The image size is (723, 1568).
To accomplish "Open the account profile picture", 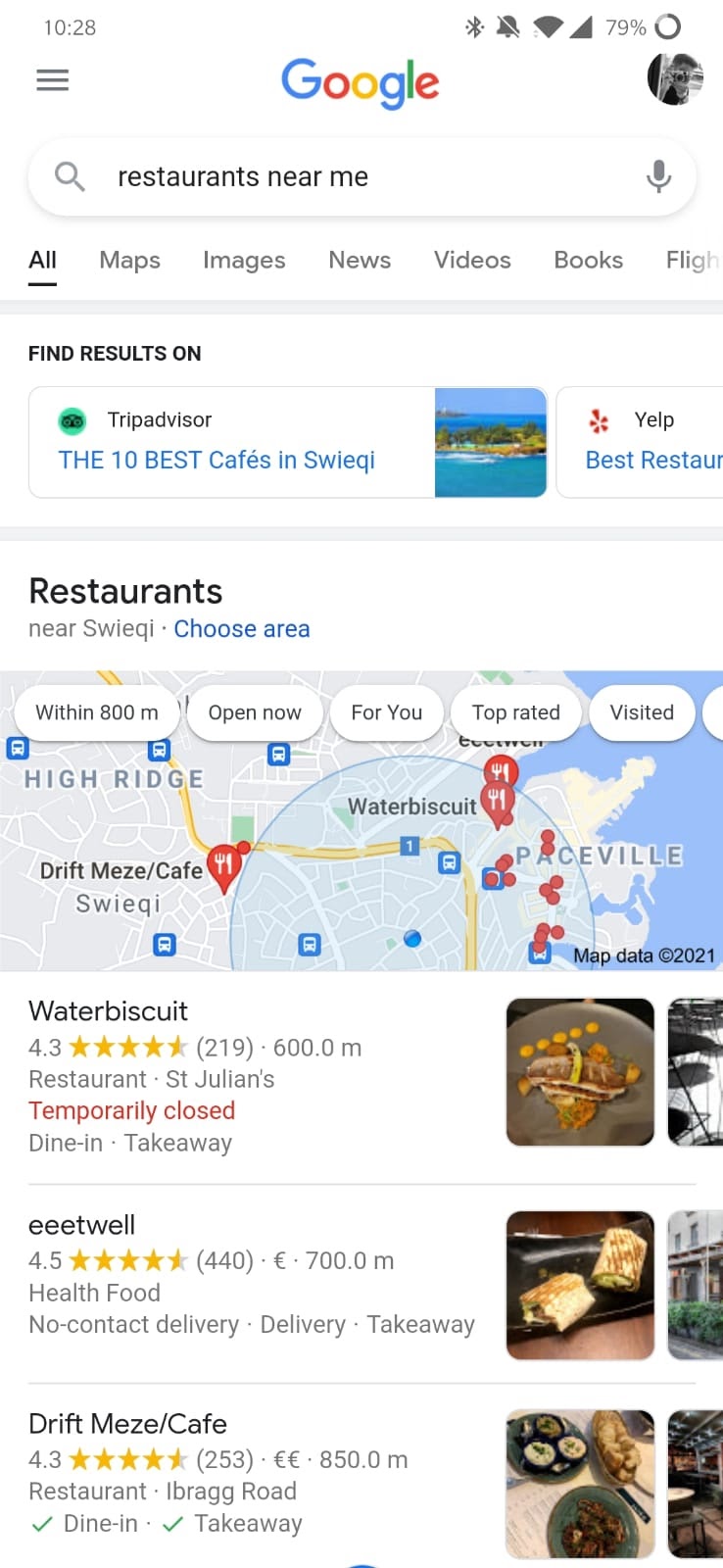I will 675,79.
